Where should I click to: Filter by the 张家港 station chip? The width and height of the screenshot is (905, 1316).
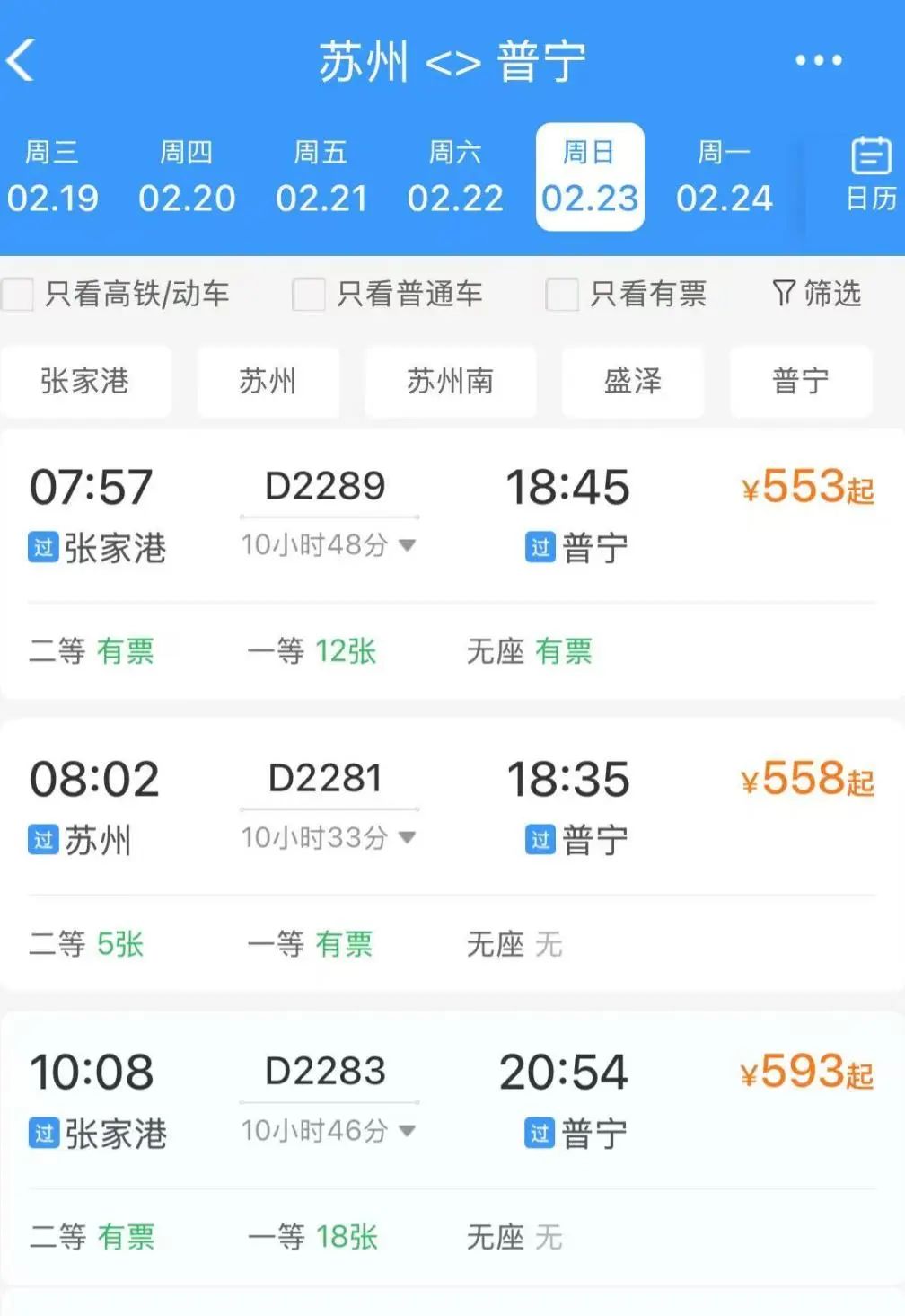click(x=85, y=381)
